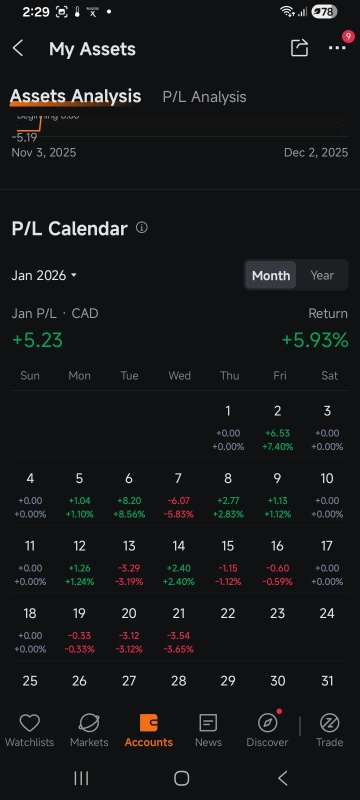Go to the Markets tab
This screenshot has width=360, height=800.
89,730
